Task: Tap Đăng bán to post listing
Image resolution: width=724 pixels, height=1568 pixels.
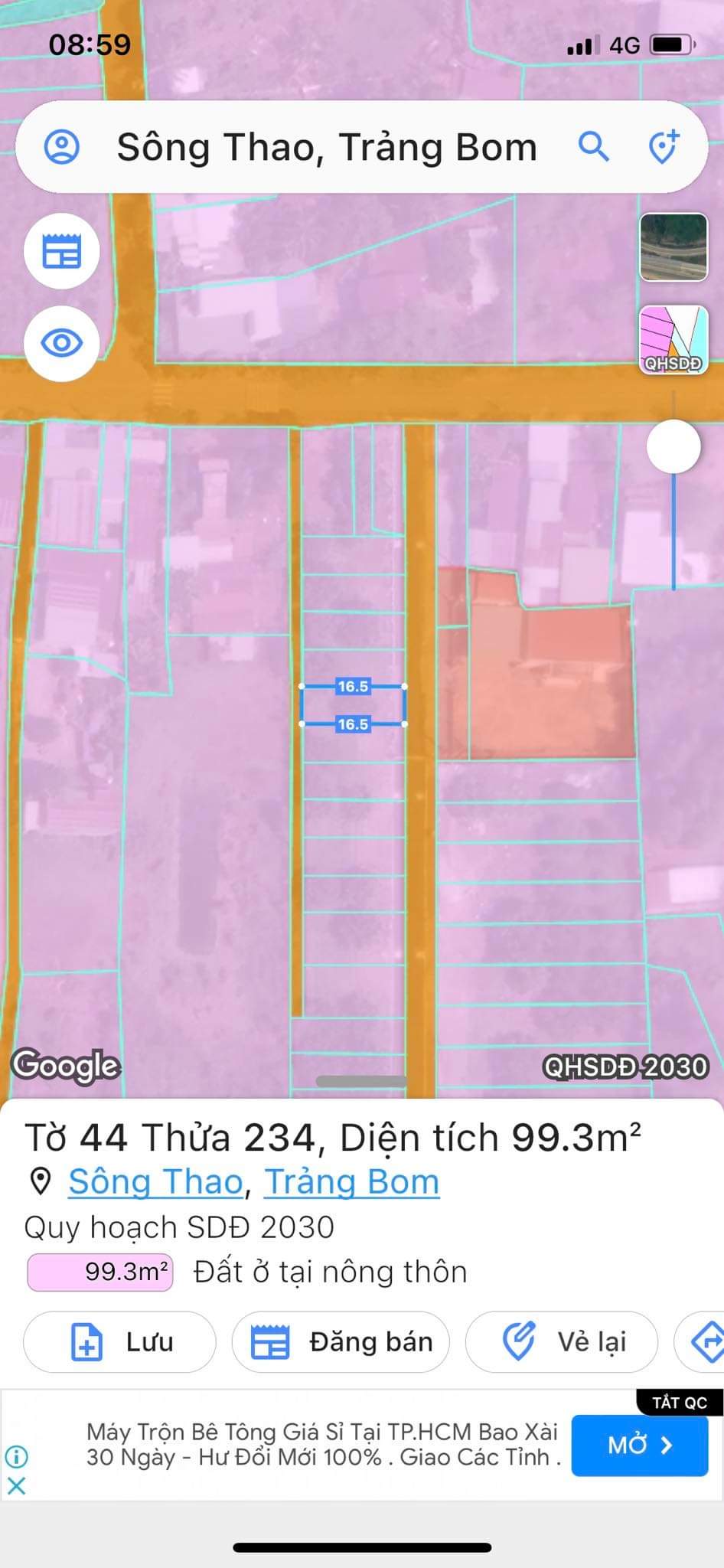Action: 341,1342
